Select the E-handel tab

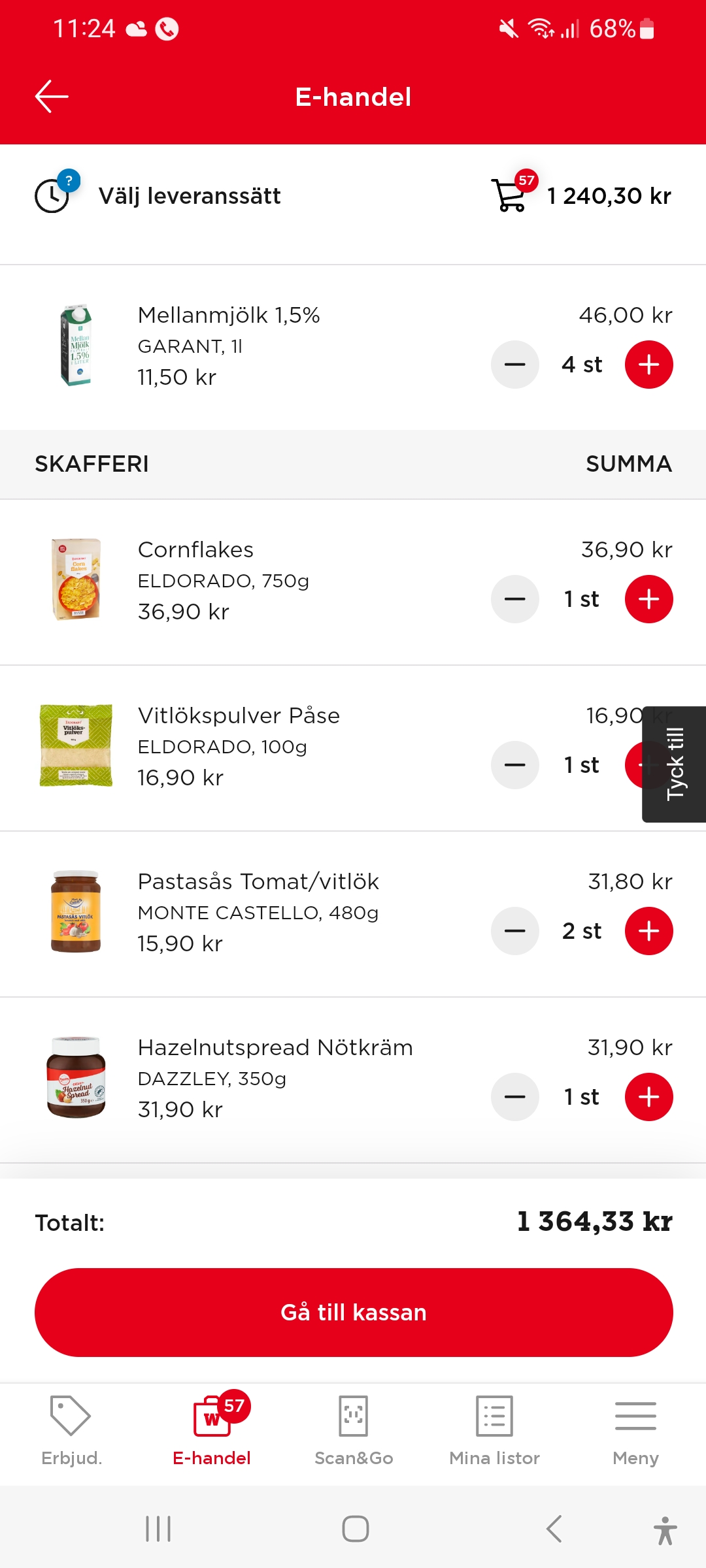[x=212, y=1431]
